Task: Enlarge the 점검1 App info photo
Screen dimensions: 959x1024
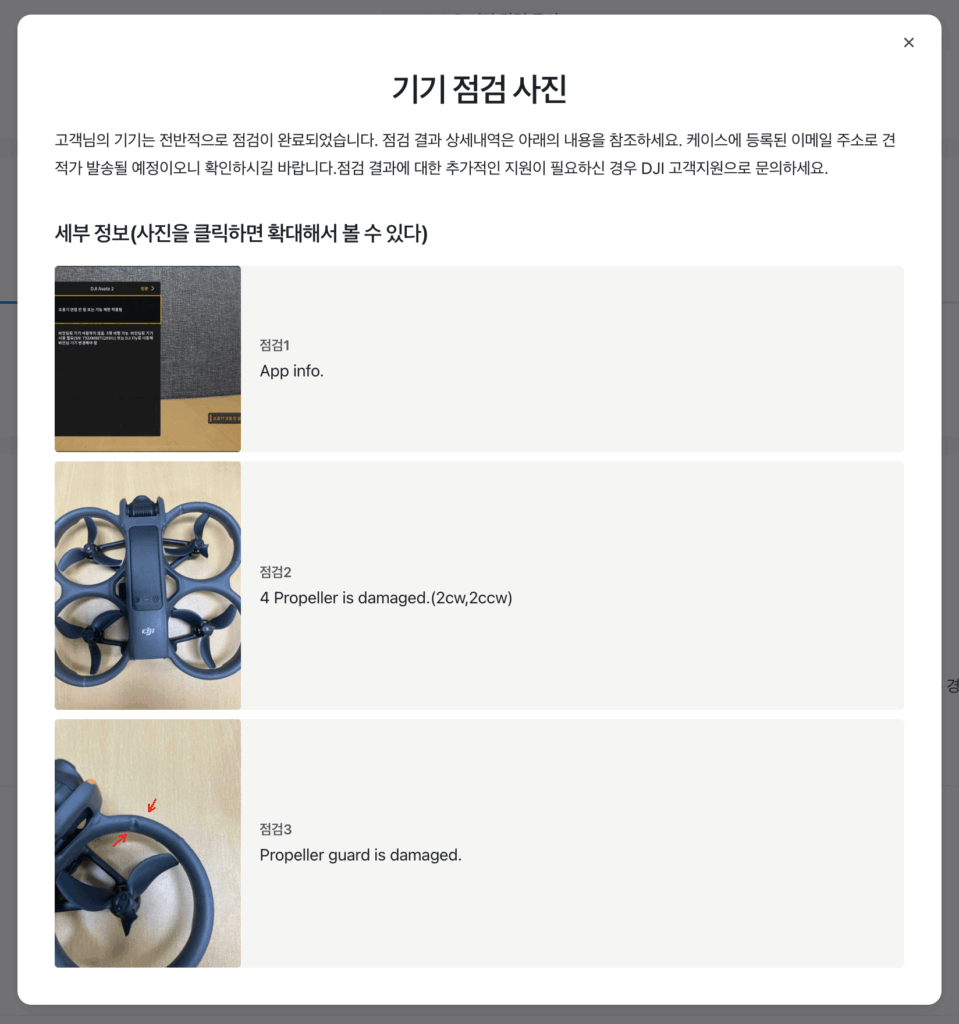Action: coord(148,359)
